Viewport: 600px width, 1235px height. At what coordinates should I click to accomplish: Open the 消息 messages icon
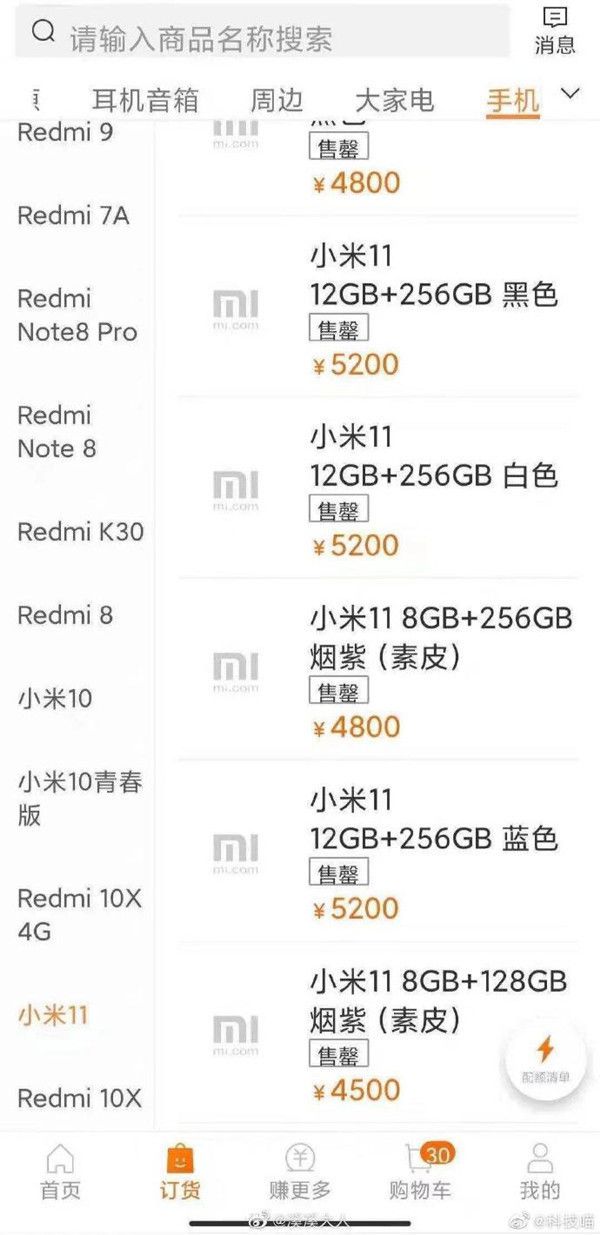click(555, 30)
